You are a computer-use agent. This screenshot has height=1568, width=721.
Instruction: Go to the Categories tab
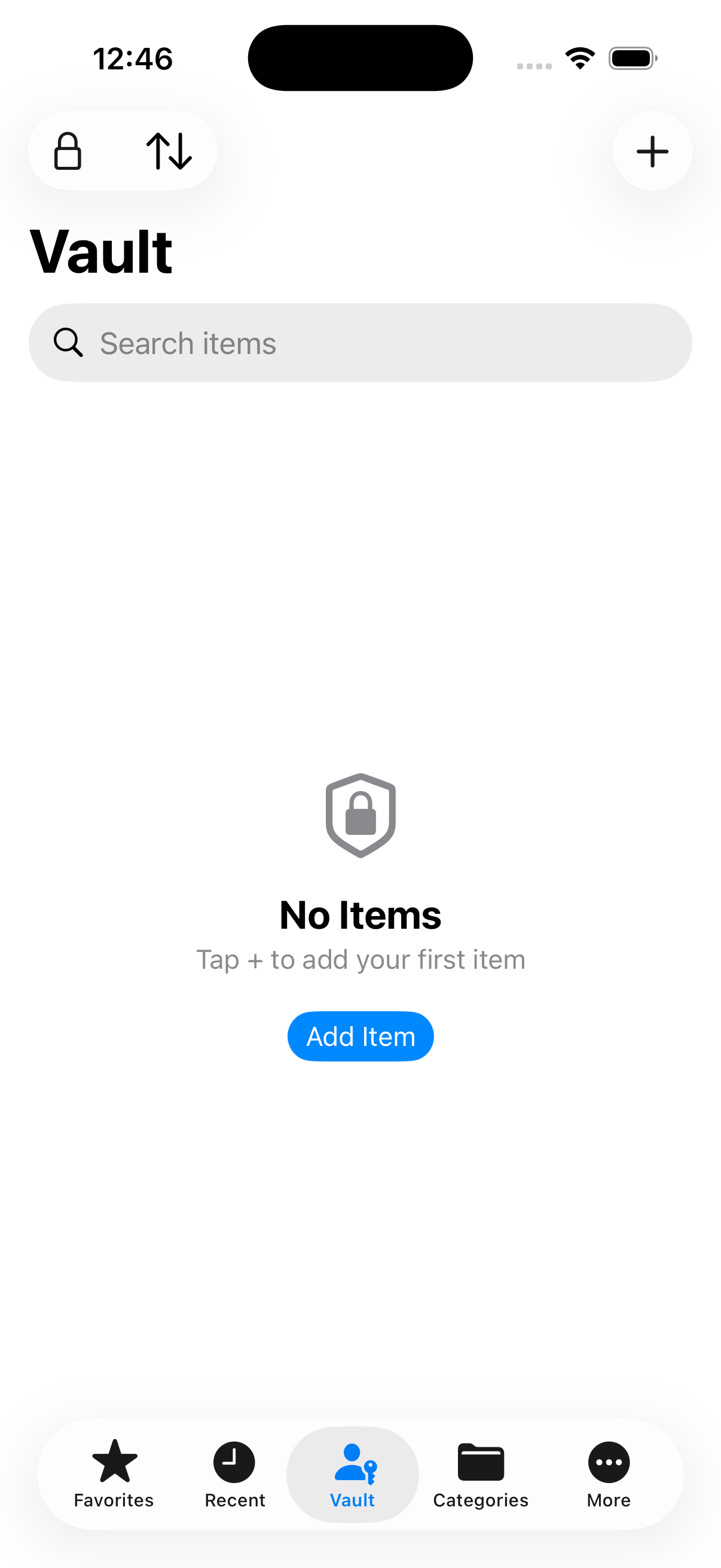point(481,1474)
